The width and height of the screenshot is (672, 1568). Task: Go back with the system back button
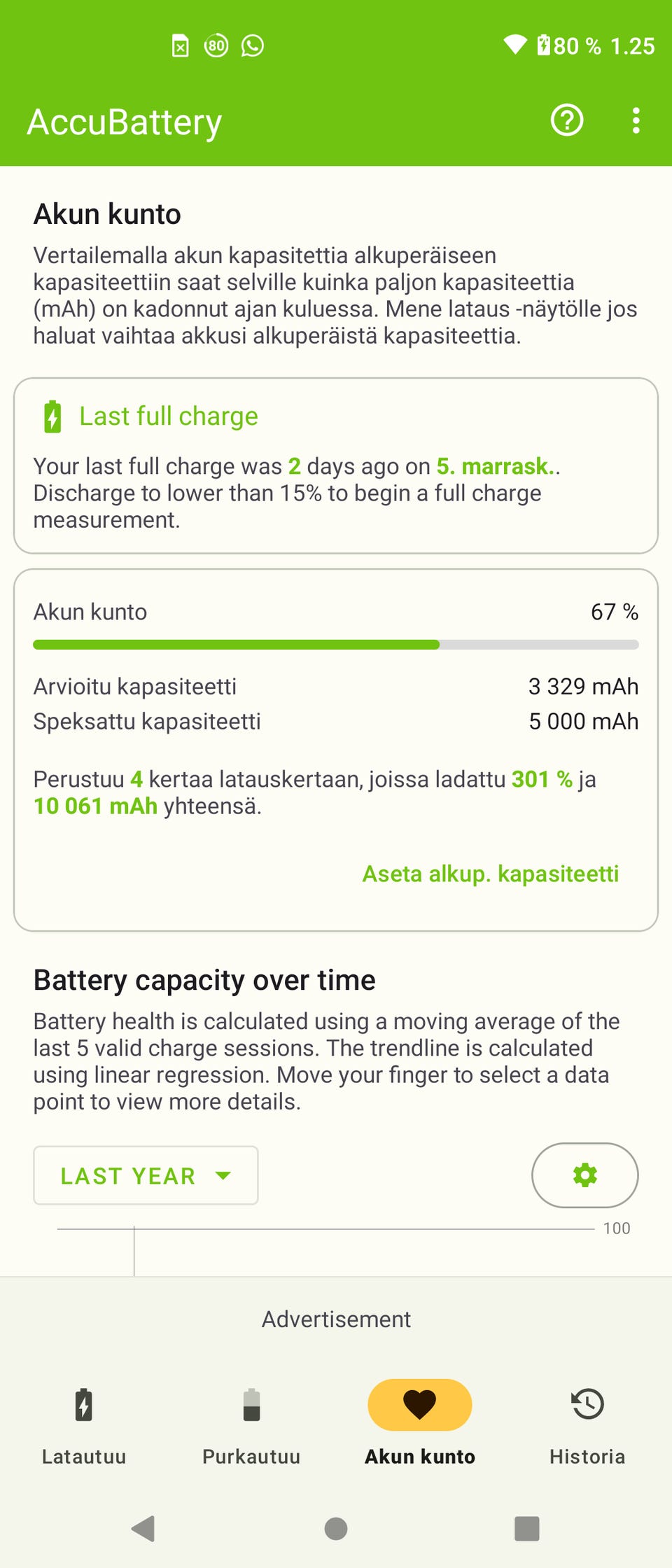click(x=143, y=1529)
